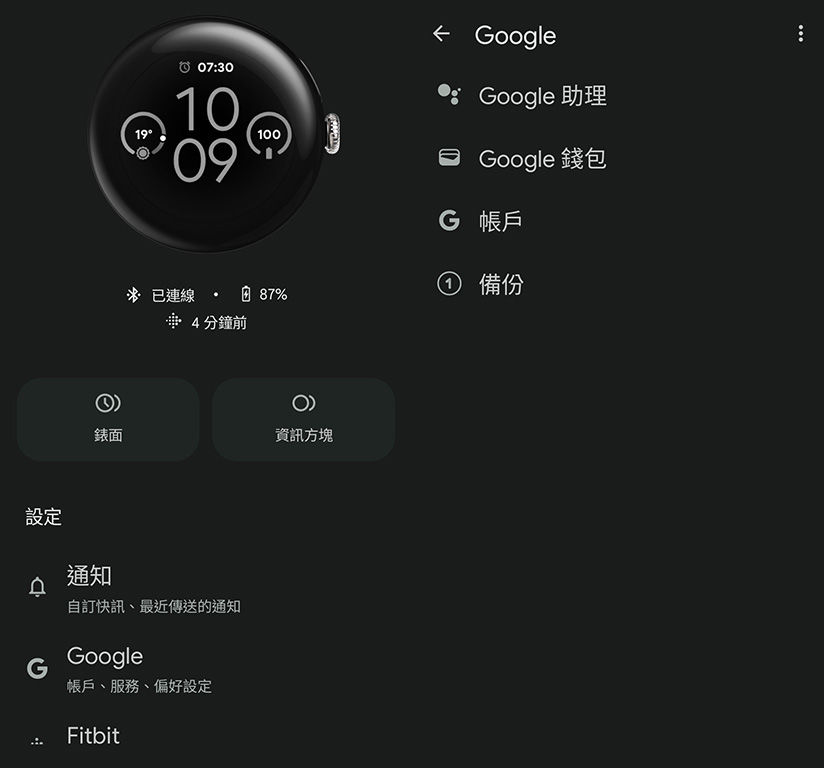This screenshot has height=768, width=824.
Task: Open Google 助理 settings
Action: [542, 96]
